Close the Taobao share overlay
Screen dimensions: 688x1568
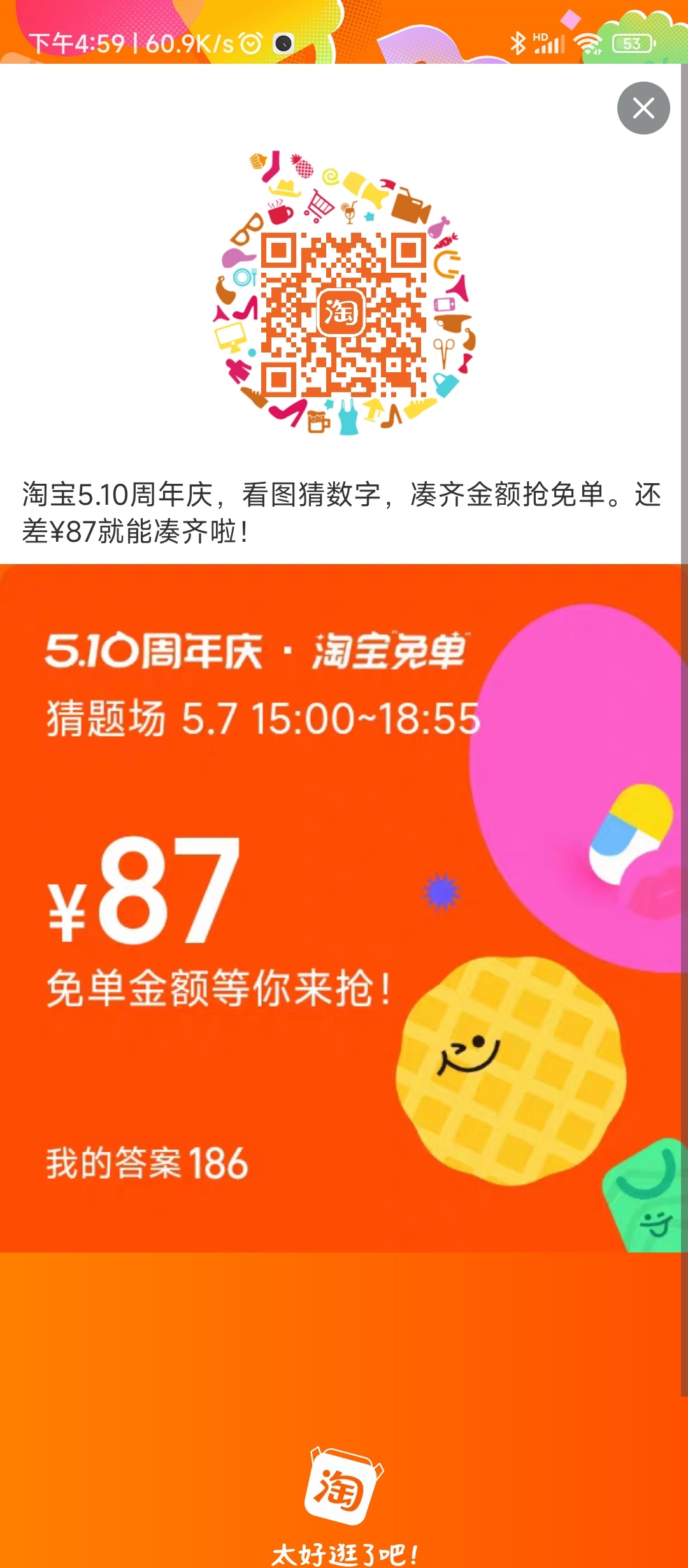tap(643, 108)
